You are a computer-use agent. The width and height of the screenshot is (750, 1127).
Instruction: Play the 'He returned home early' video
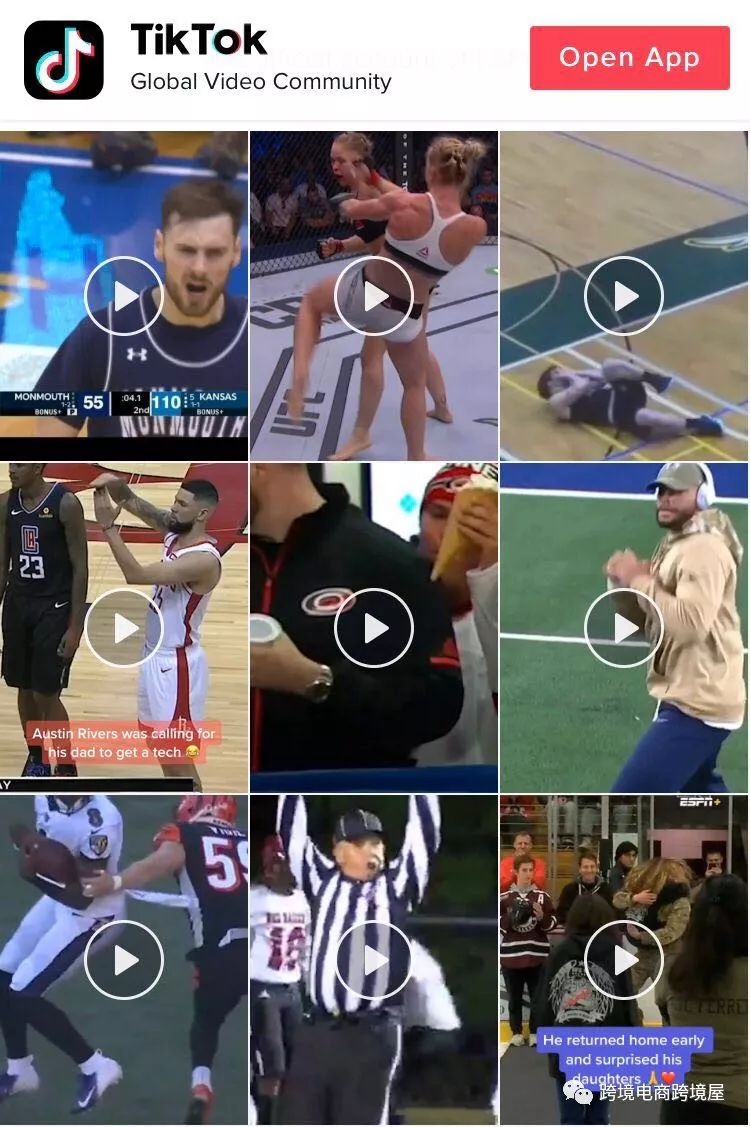624,960
